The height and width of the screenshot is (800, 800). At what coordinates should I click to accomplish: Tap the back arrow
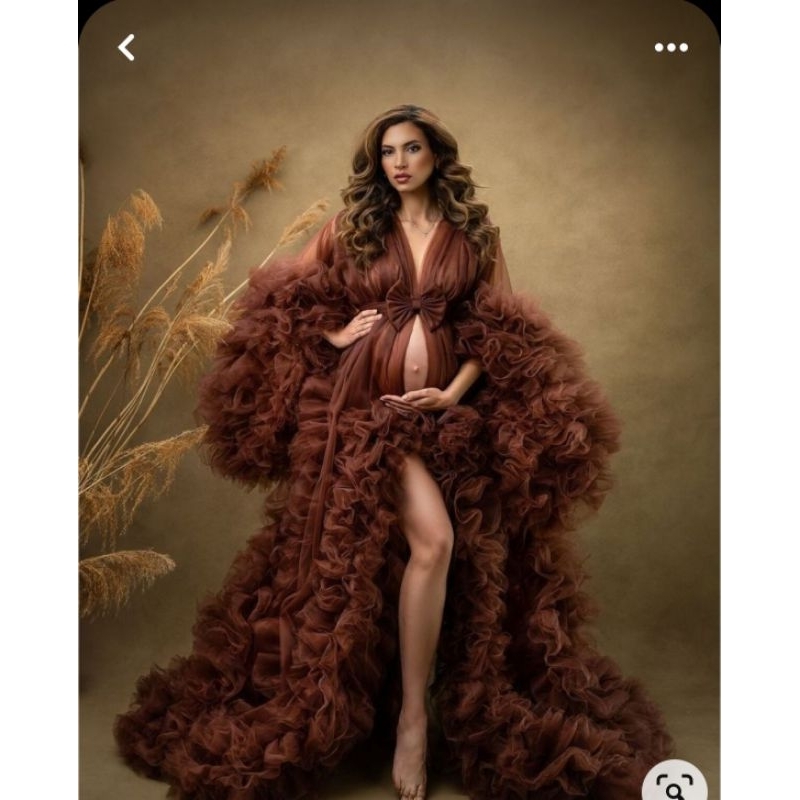point(126,47)
